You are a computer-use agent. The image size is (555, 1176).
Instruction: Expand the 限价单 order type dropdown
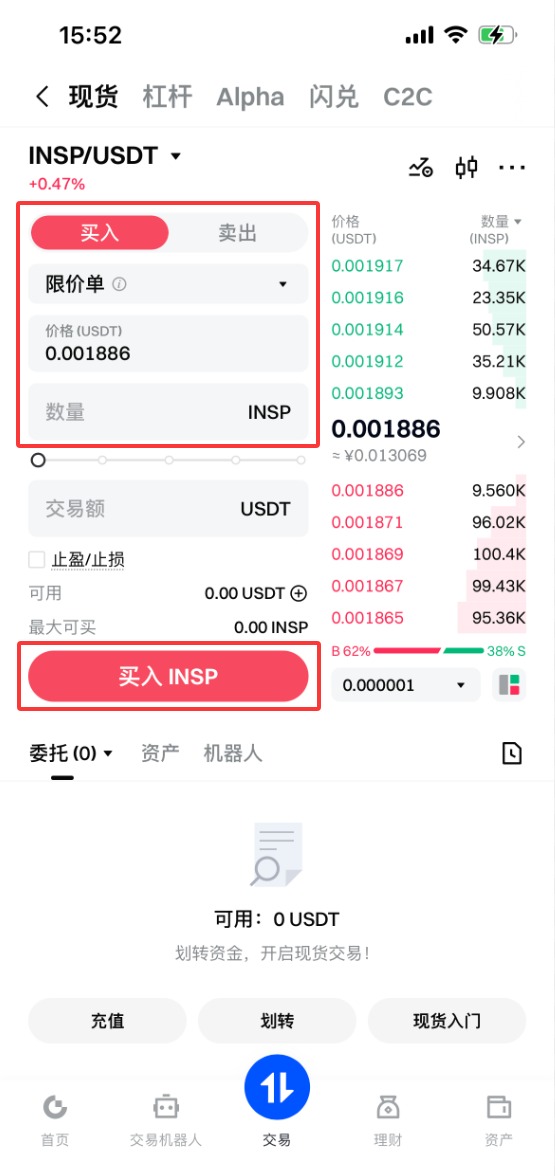[168, 284]
